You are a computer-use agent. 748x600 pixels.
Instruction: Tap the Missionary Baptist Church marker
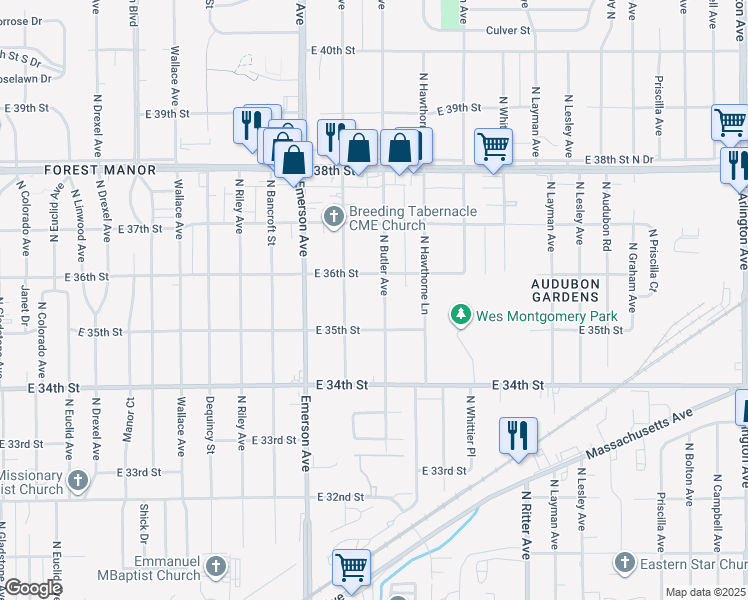tap(78, 481)
